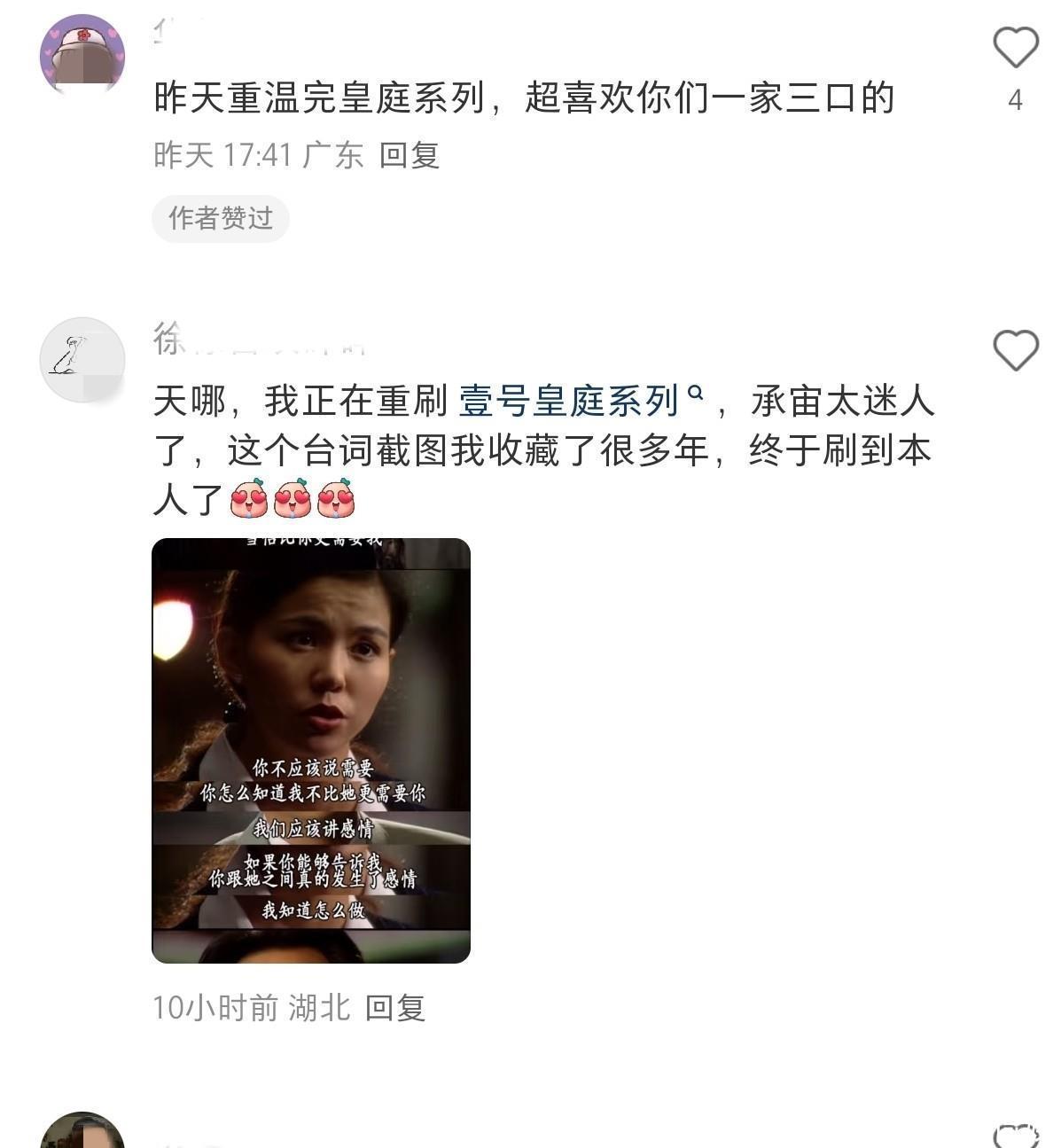The image size is (1061, 1148).
Task: Reply to the 广东 comment posted yesterday
Action: click(409, 155)
